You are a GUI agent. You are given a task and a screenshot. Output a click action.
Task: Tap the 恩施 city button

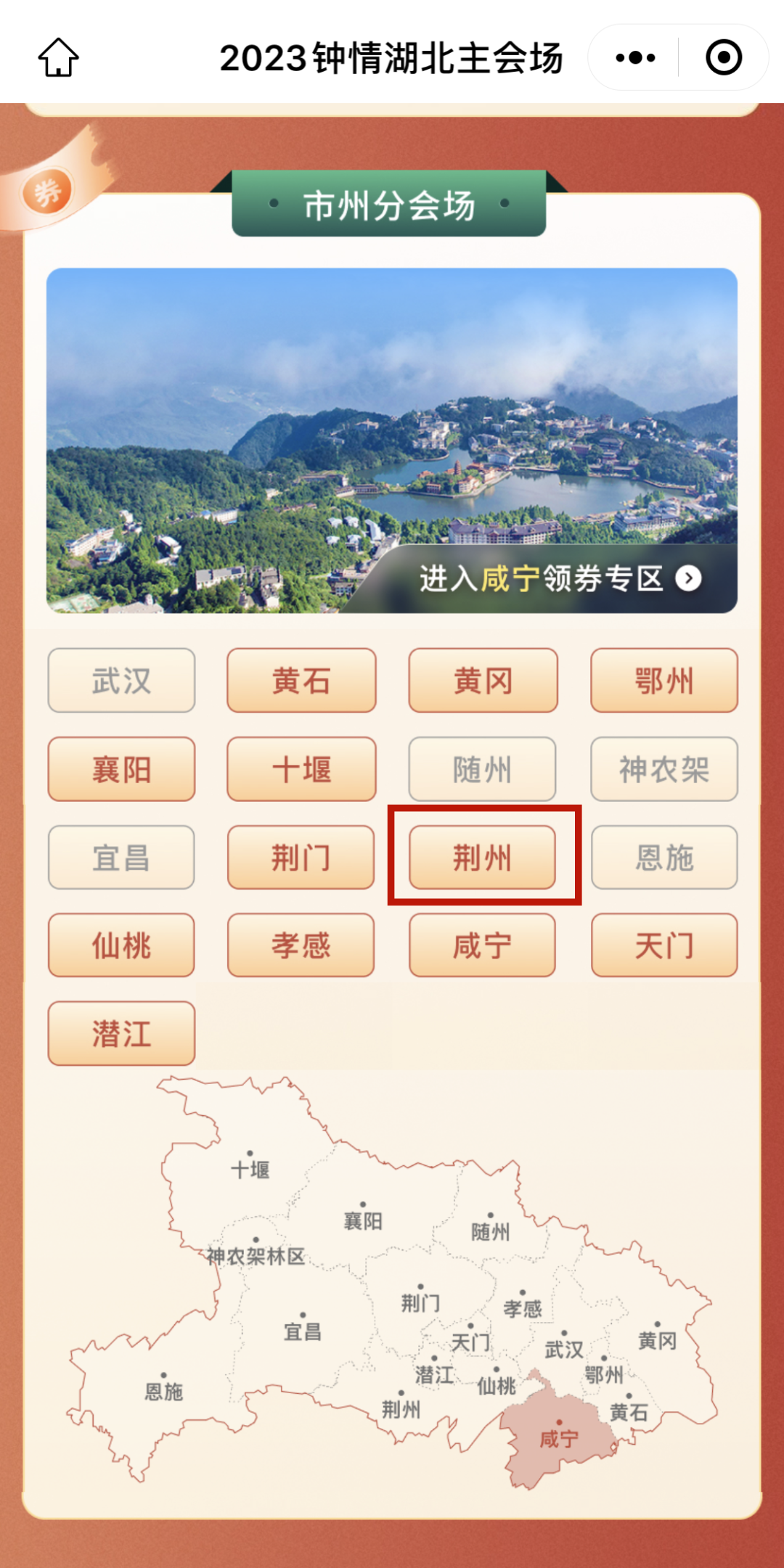664,858
